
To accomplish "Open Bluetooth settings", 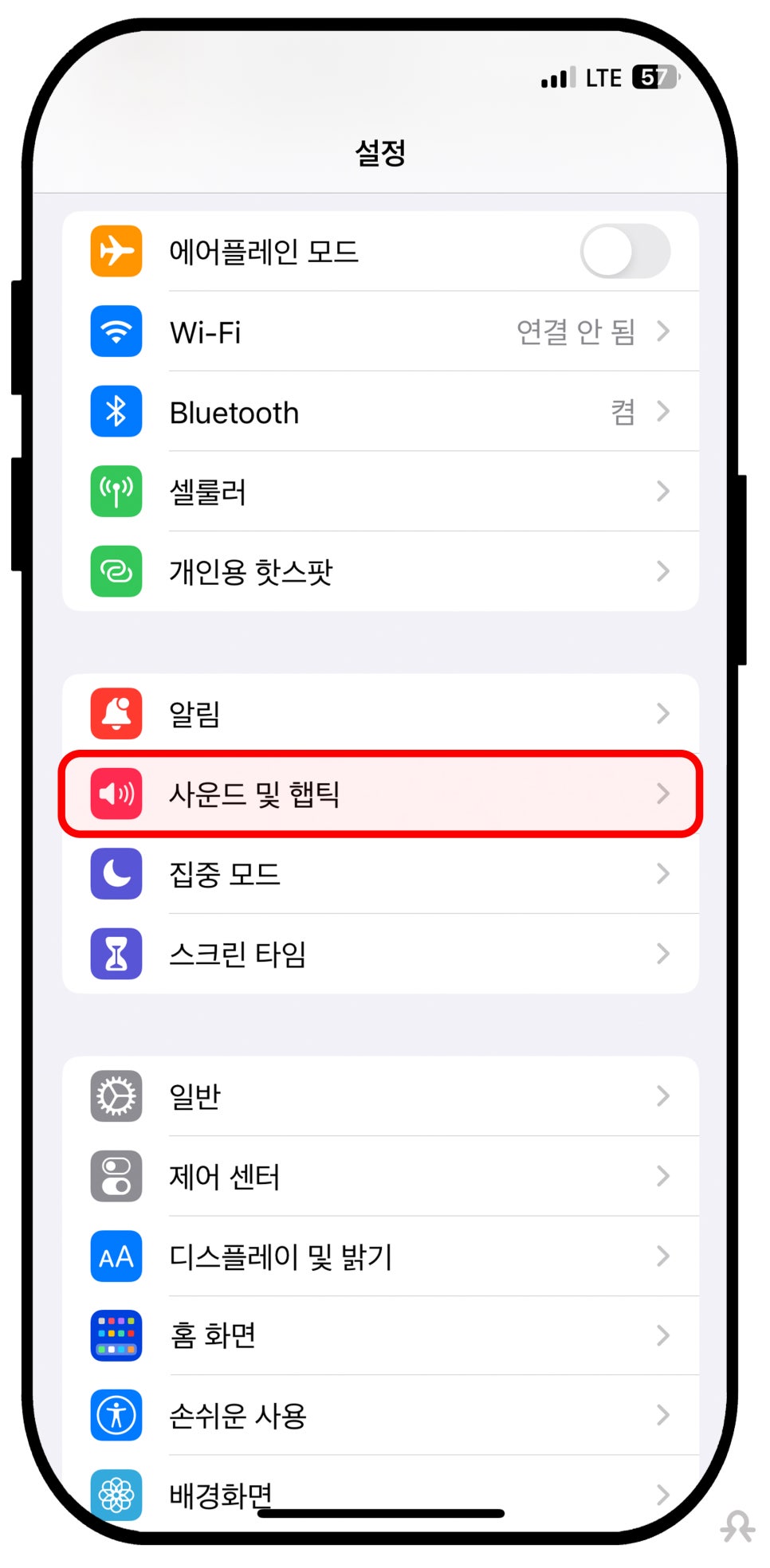I will (380, 411).
